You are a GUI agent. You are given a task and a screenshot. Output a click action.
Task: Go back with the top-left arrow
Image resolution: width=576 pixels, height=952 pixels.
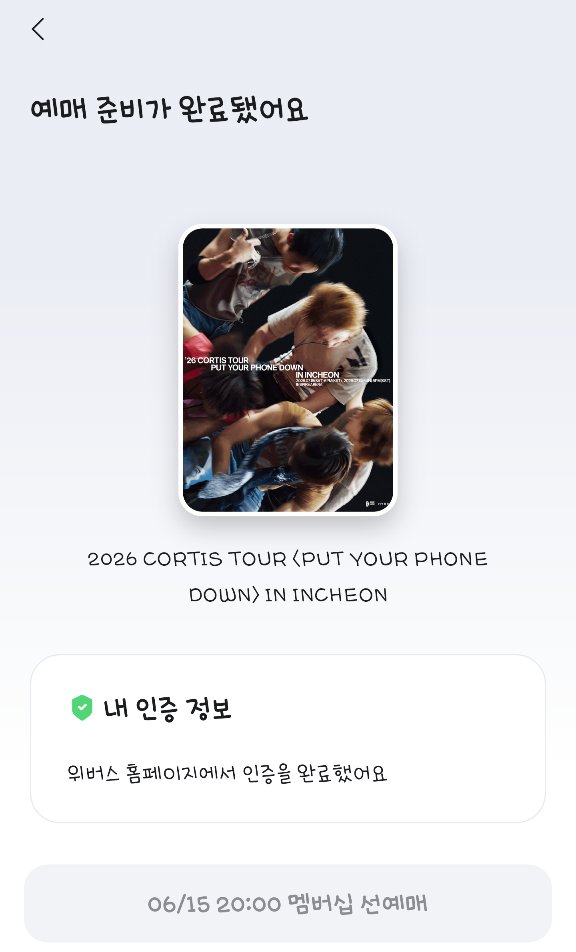pyautogui.click(x=38, y=29)
